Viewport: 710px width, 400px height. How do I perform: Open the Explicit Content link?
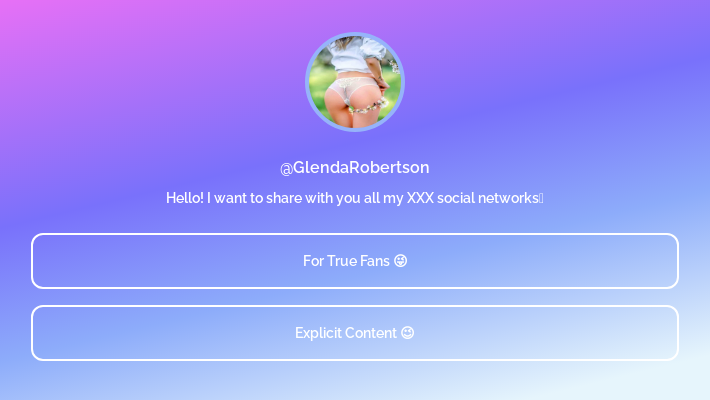pos(355,333)
